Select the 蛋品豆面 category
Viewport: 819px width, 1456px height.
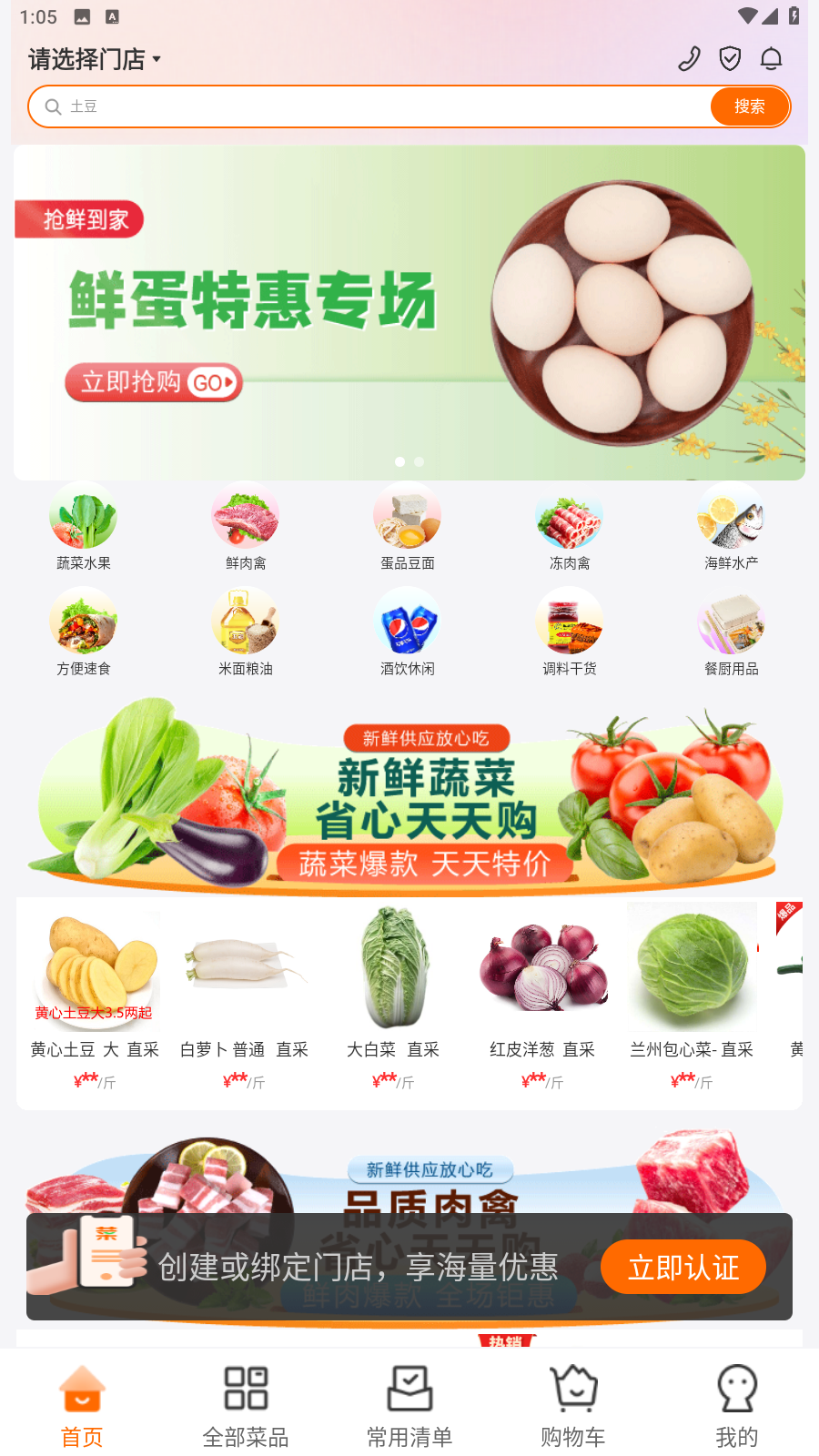coord(408,528)
